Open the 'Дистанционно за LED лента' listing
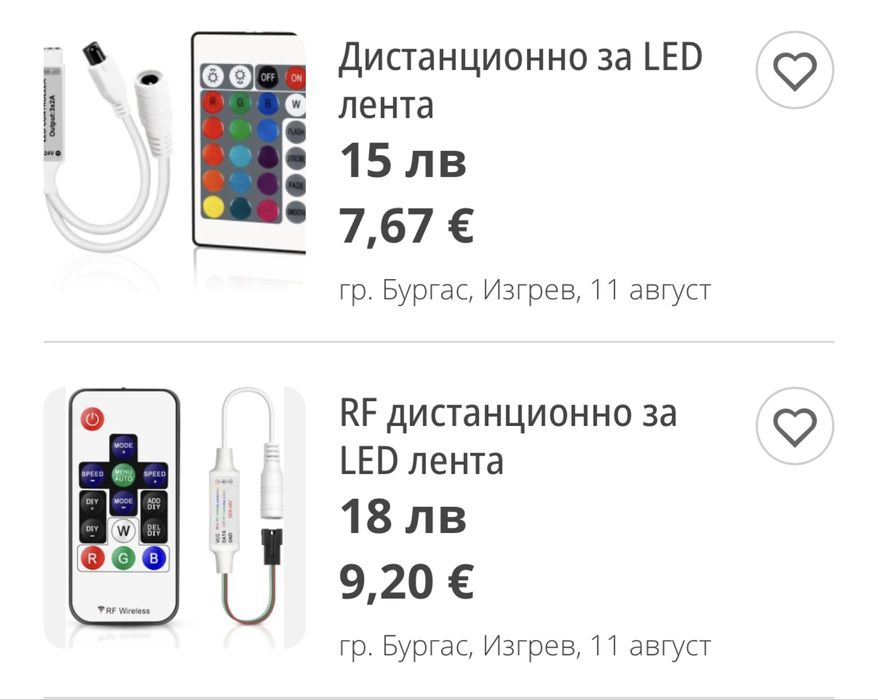The image size is (878, 700). pyautogui.click(x=520, y=80)
